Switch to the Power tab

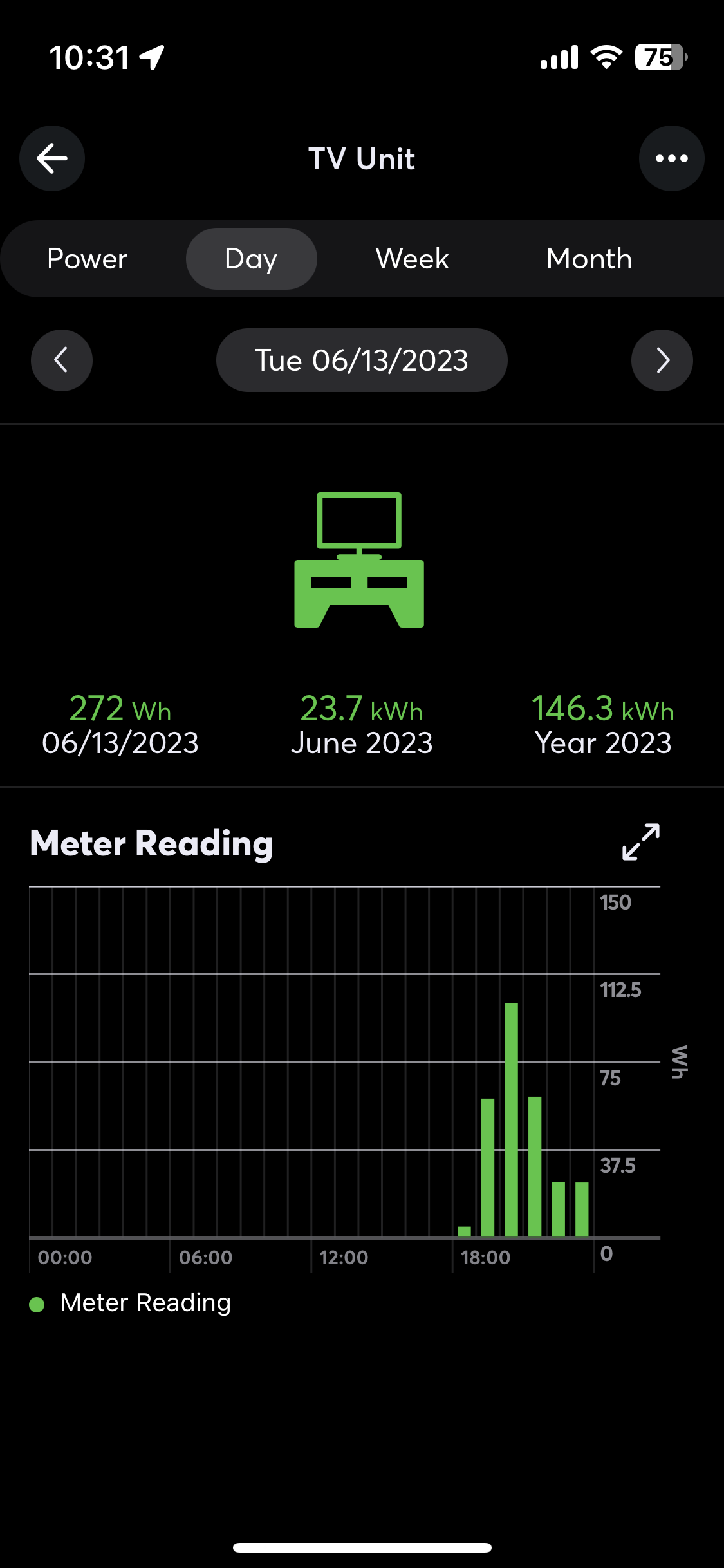click(x=87, y=259)
